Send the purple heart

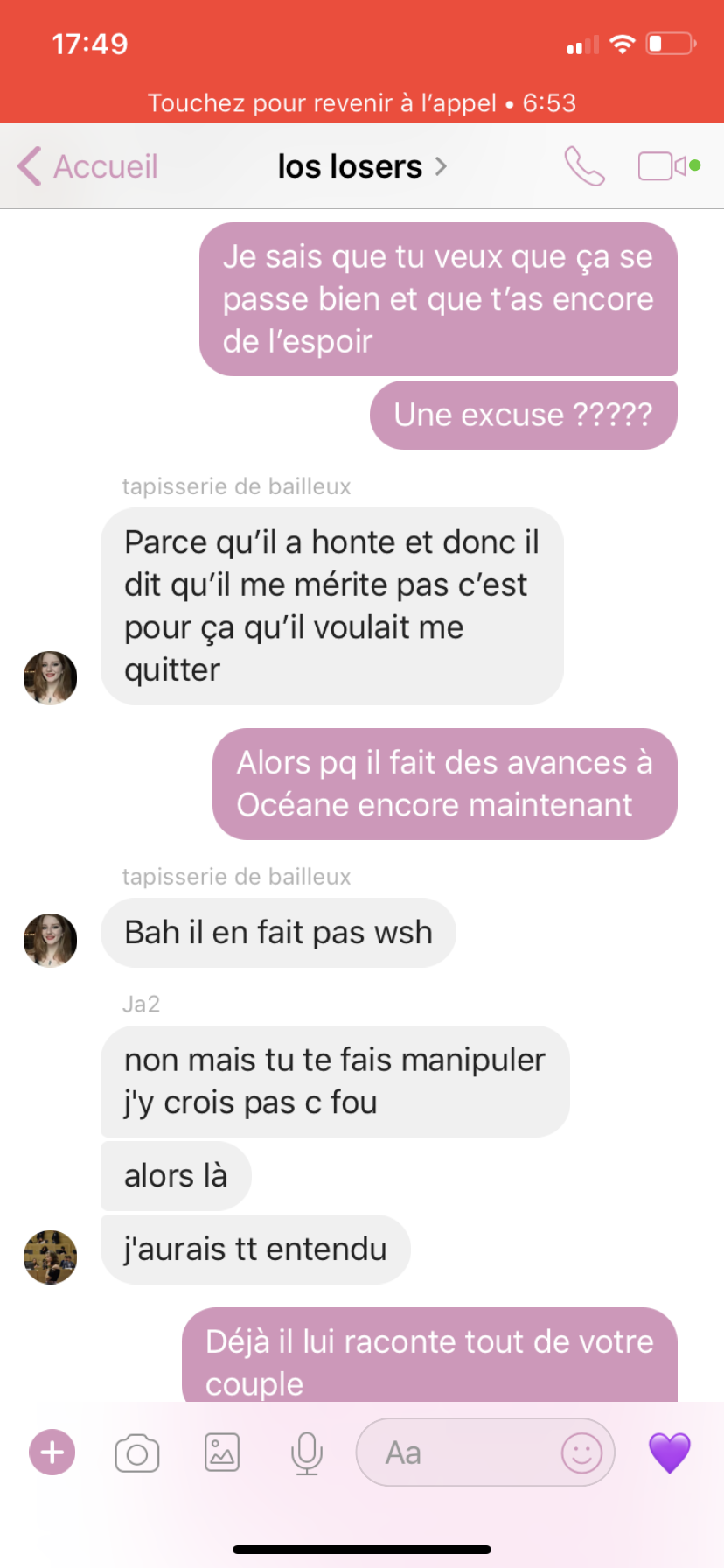[669, 1452]
